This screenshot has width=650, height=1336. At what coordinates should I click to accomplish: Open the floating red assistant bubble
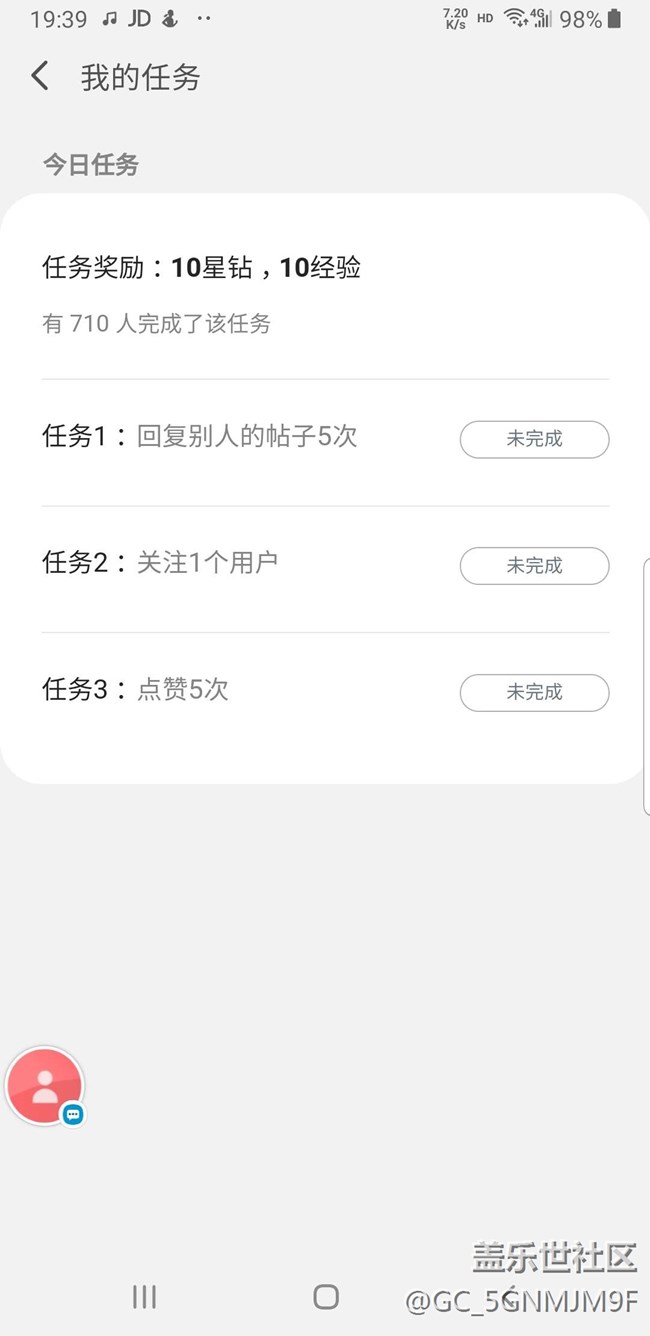(45, 1086)
